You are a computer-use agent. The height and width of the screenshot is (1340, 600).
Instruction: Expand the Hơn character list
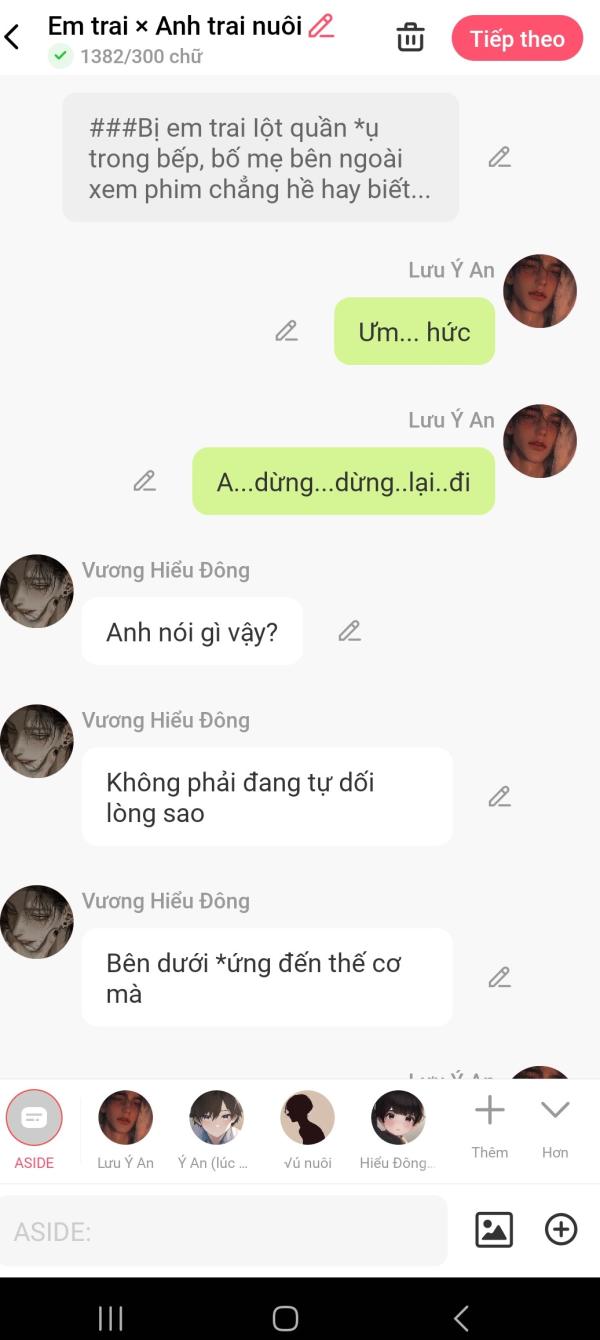555,1126
